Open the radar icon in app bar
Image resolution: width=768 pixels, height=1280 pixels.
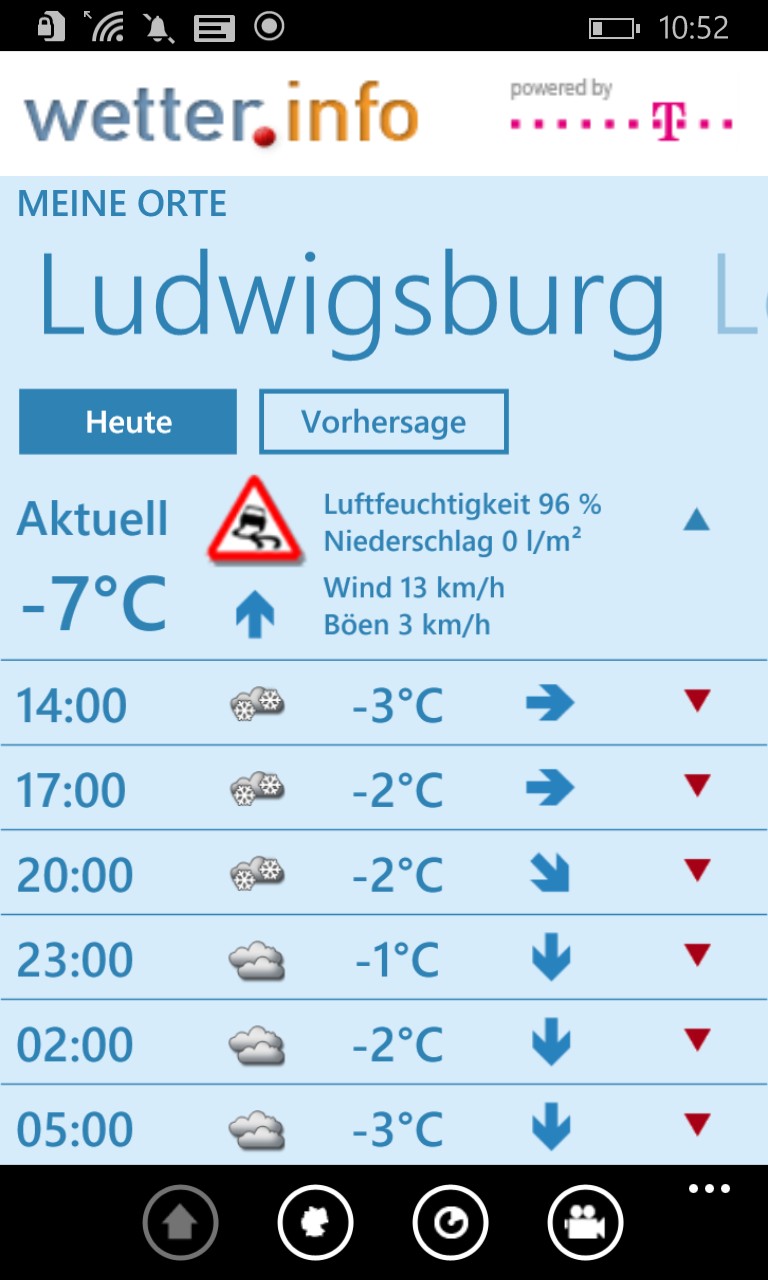point(450,1222)
